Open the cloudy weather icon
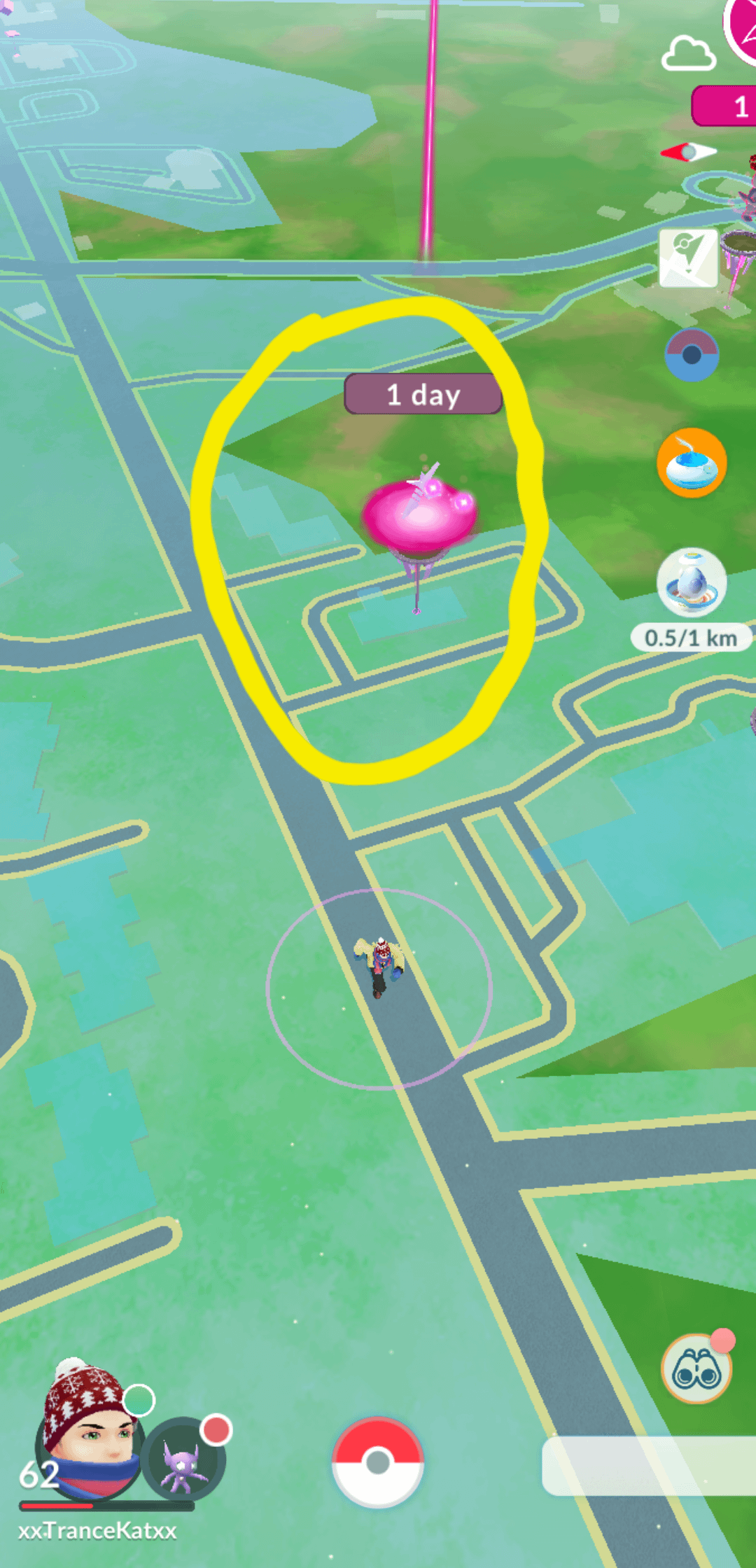Viewport: 756px width, 1568px height. click(689, 55)
